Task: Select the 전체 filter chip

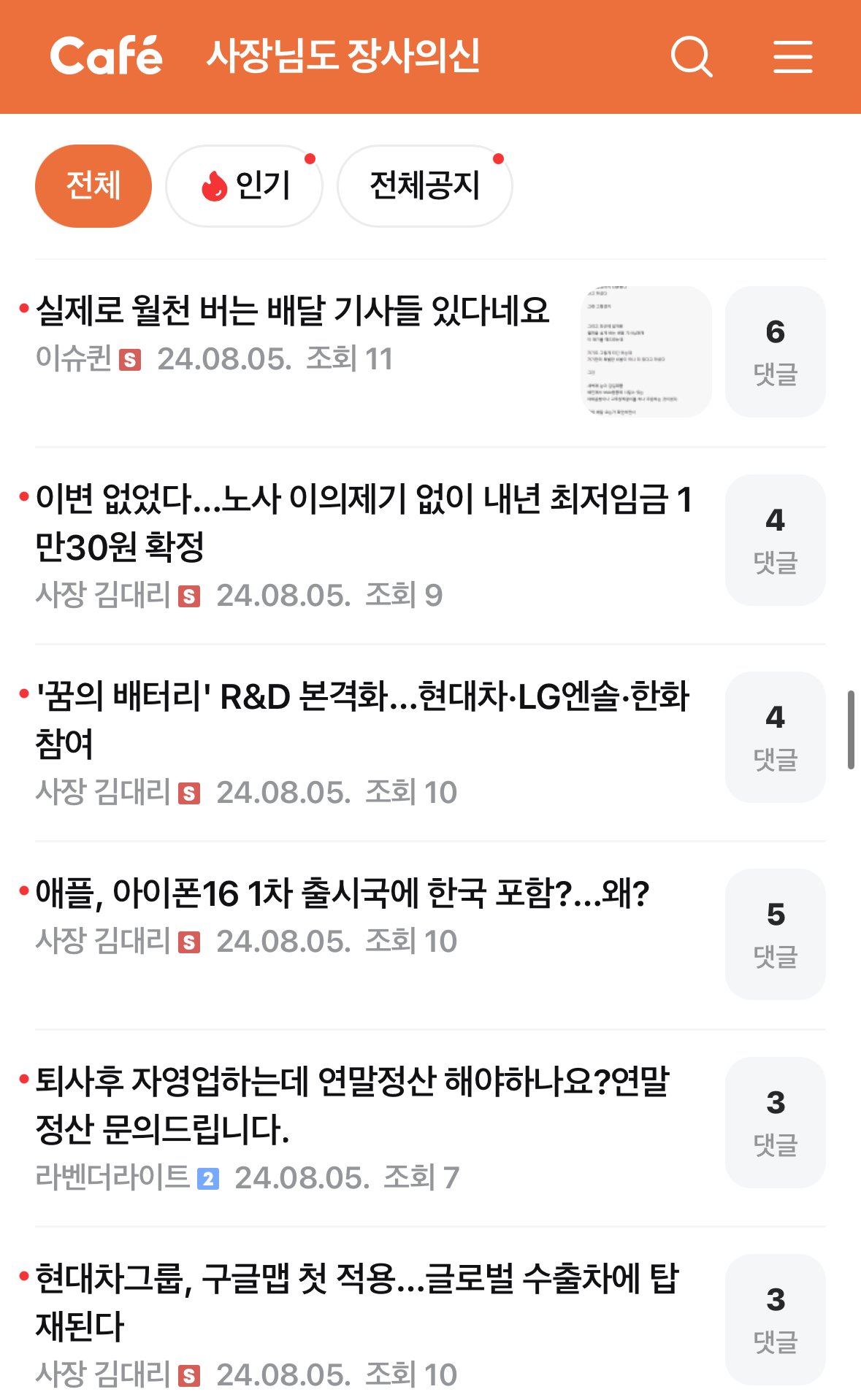Action: point(93,185)
